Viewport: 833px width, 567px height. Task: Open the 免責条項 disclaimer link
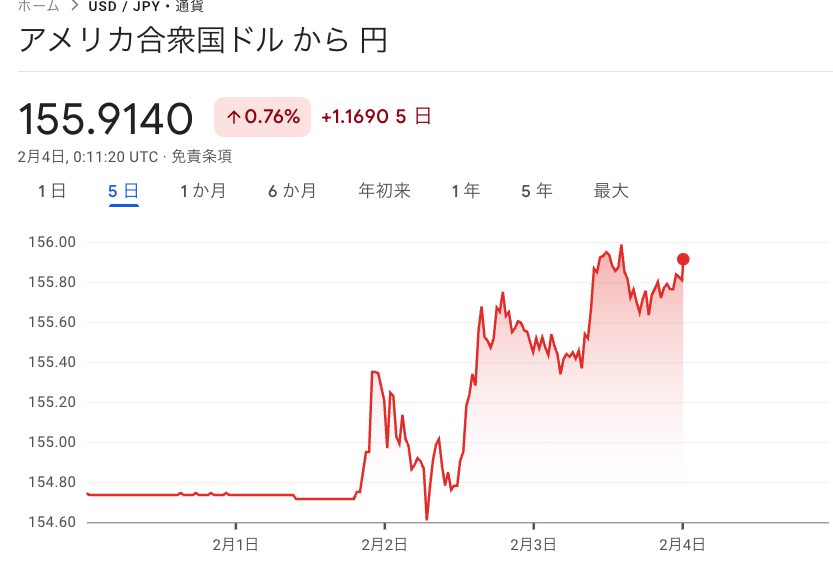(202, 157)
